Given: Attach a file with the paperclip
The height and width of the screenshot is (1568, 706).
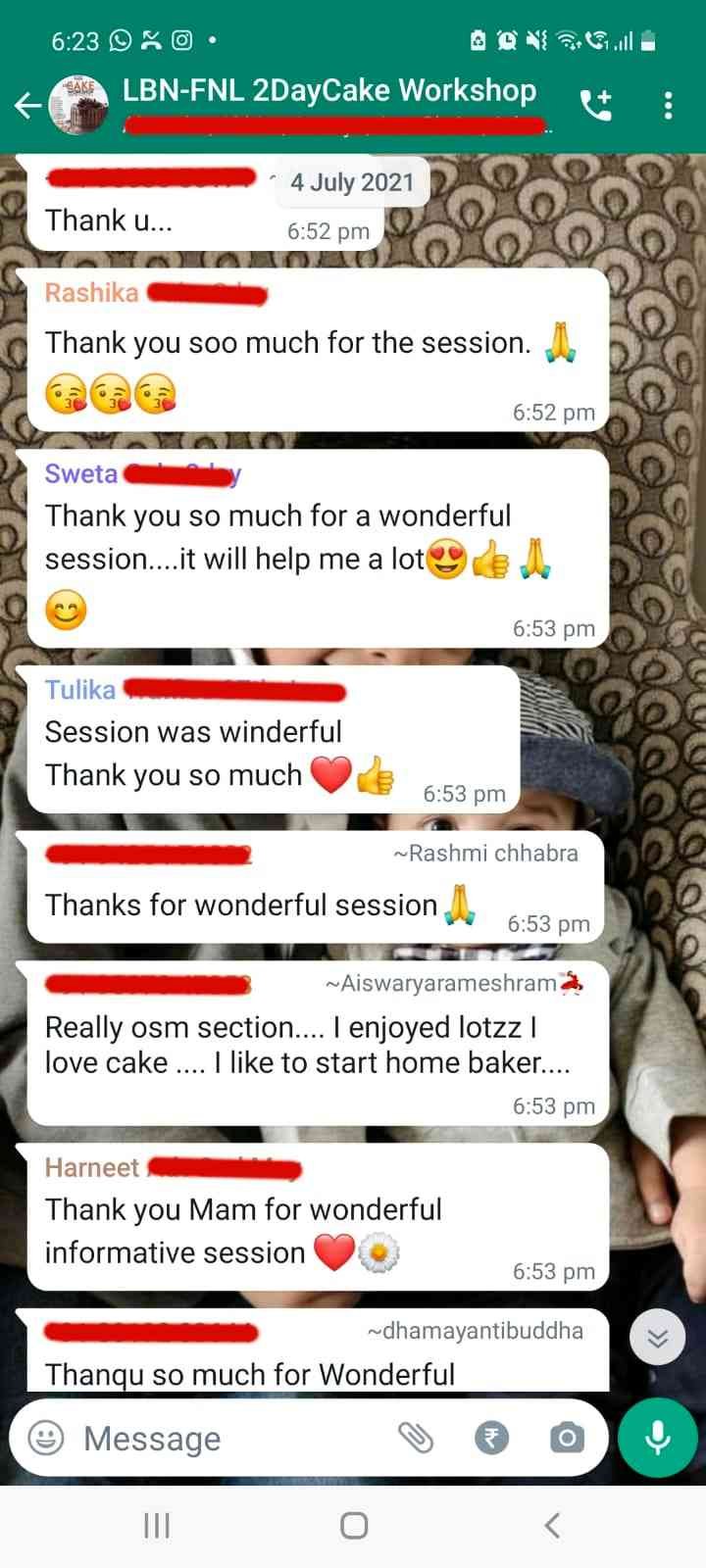Looking at the screenshot, I should point(416,1438).
